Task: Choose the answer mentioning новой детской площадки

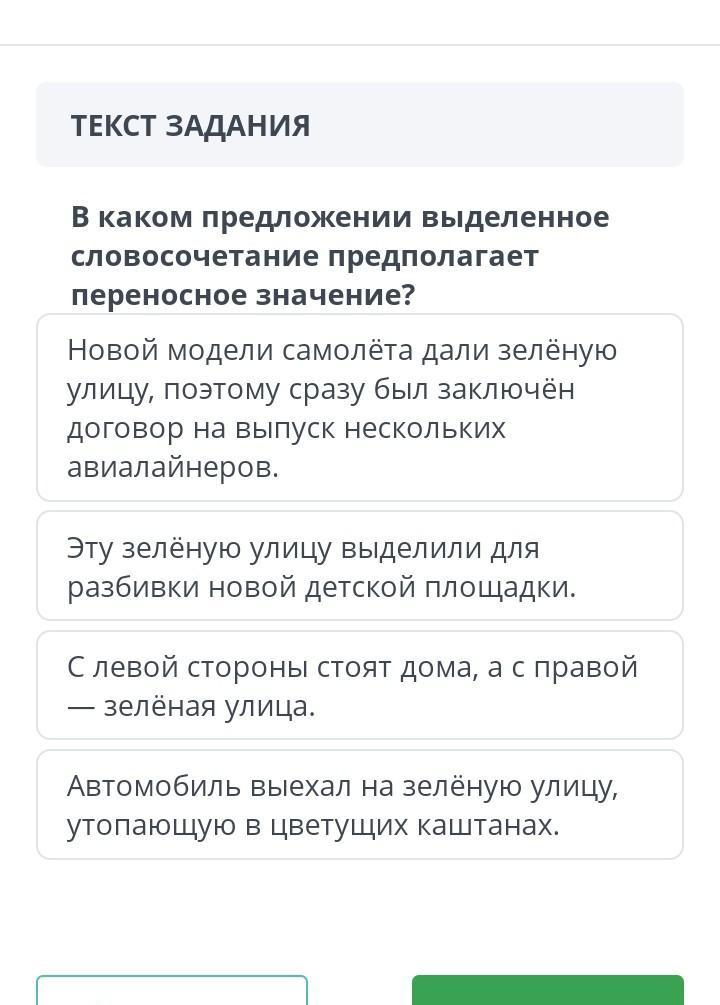Action: (x=360, y=566)
